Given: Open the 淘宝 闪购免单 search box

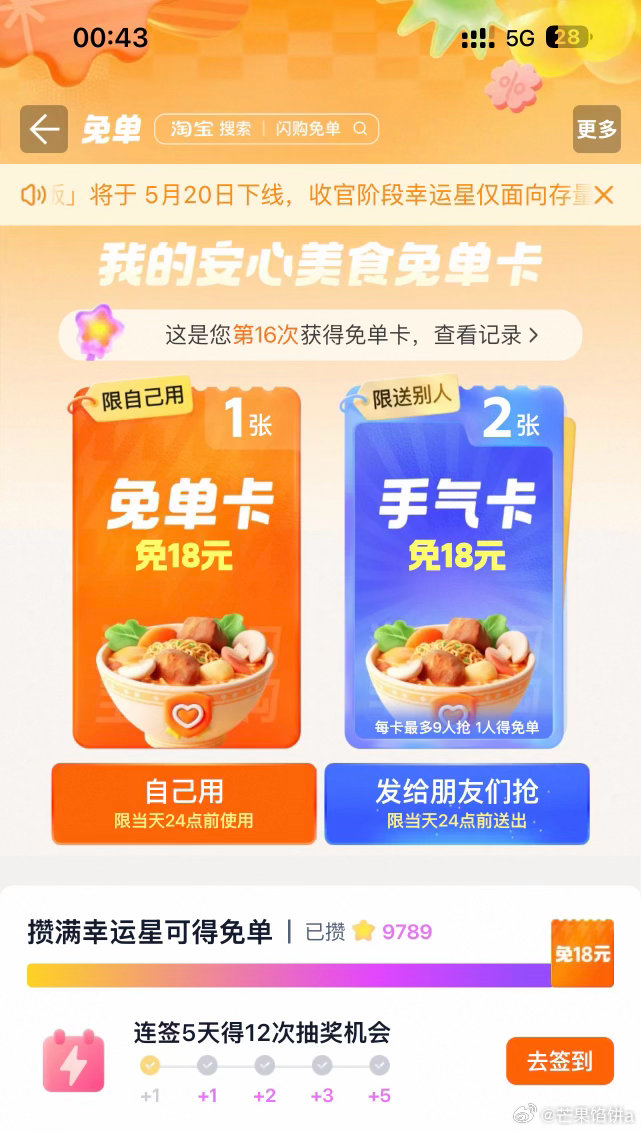Looking at the screenshot, I should (267, 129).
